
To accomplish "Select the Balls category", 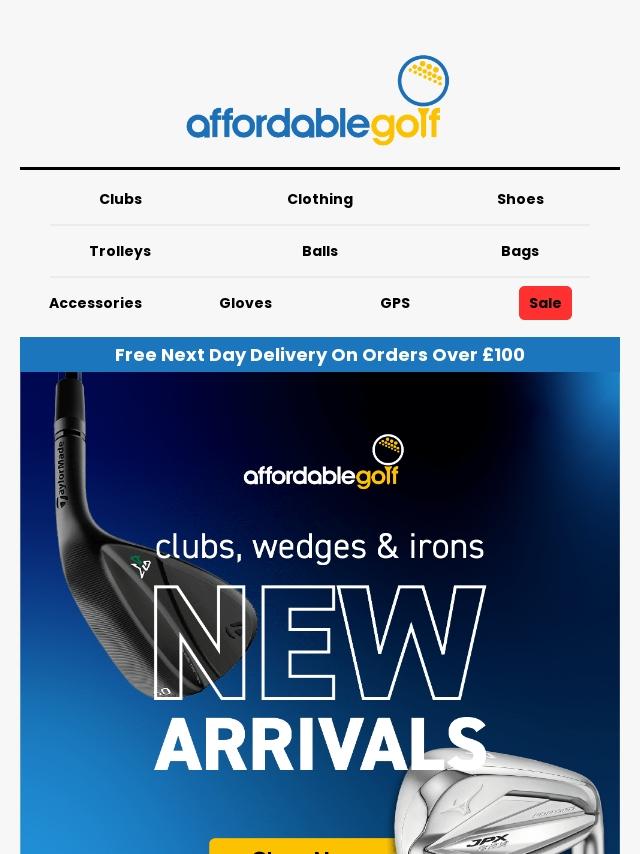I will tap(320, 251).
